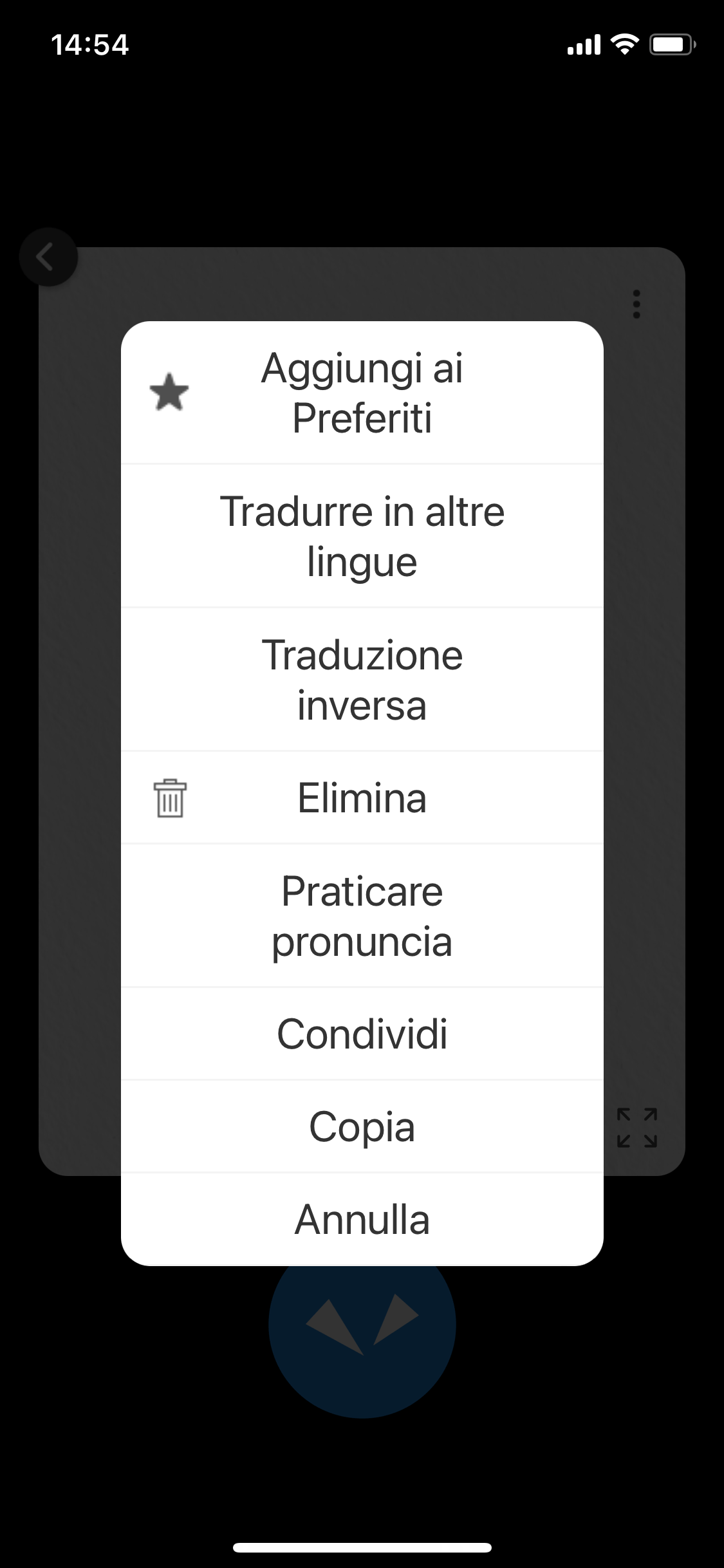Select Traduzione inversa option
The height and width of the screenshot is (1568, 724).
coord(362,679)
